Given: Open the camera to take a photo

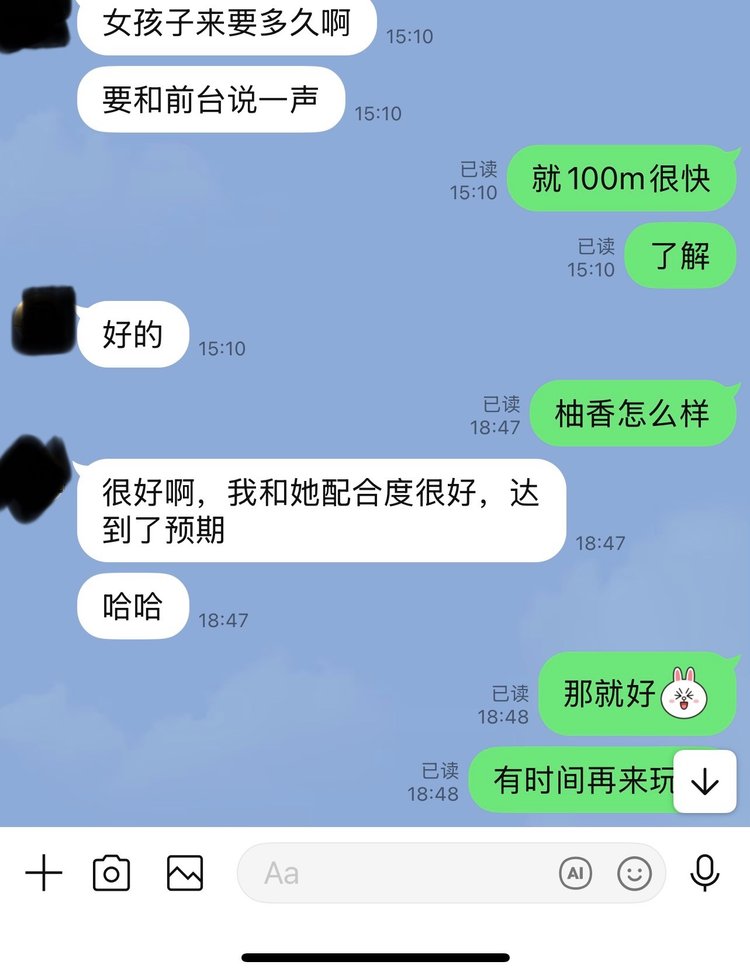Looking at the screenshot, I should coord(111,873).
